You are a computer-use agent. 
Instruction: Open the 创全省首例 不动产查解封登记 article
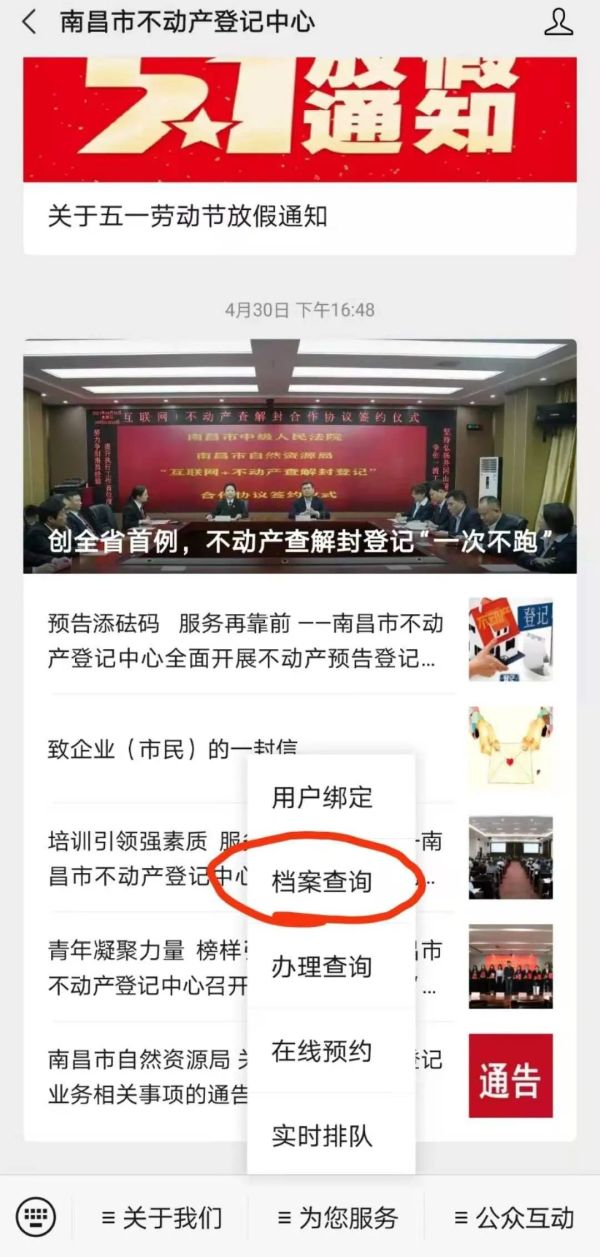point(299,456)
